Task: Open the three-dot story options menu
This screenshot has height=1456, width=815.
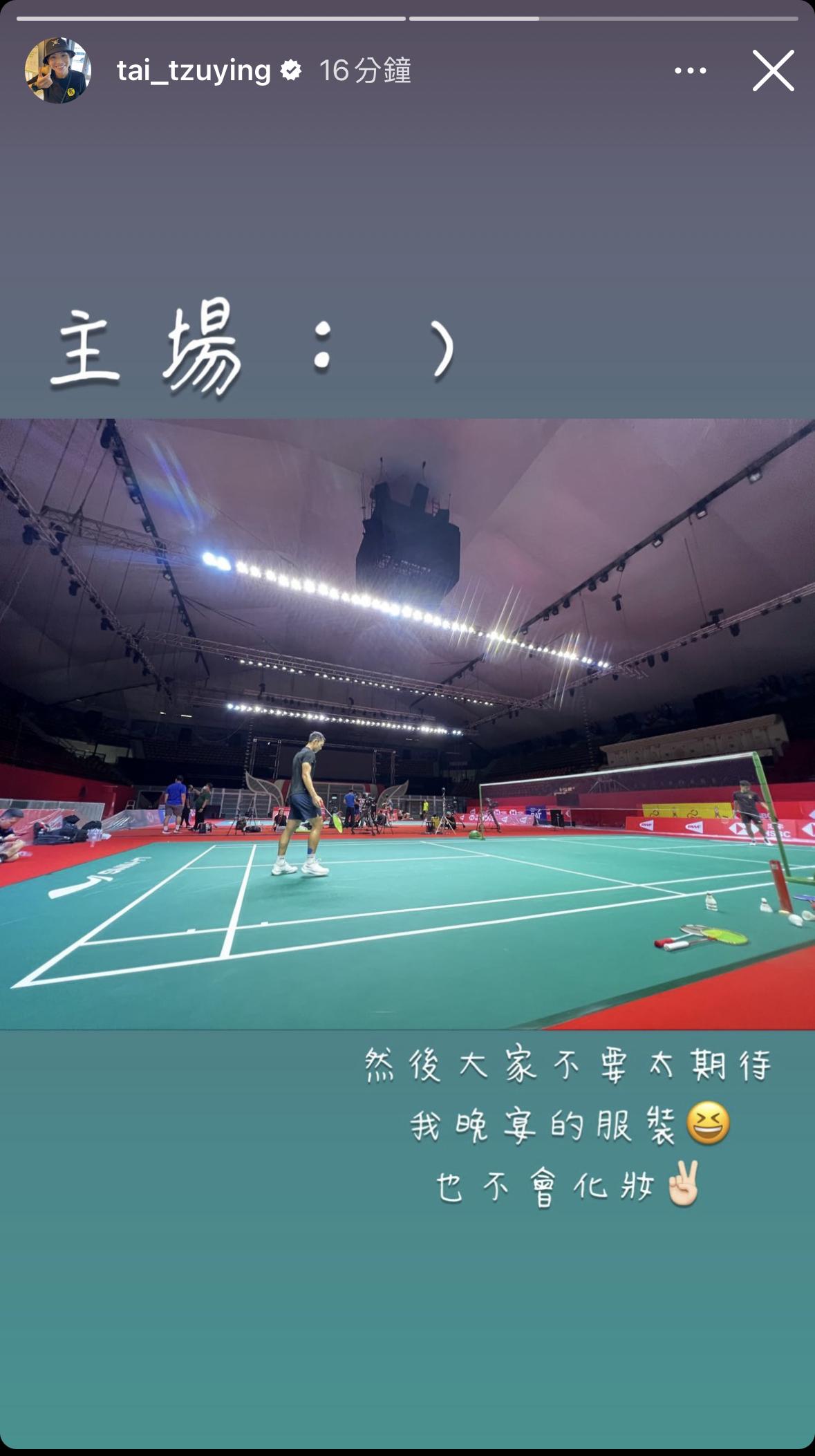Action: pyautogui.click(x=690, y=71)
